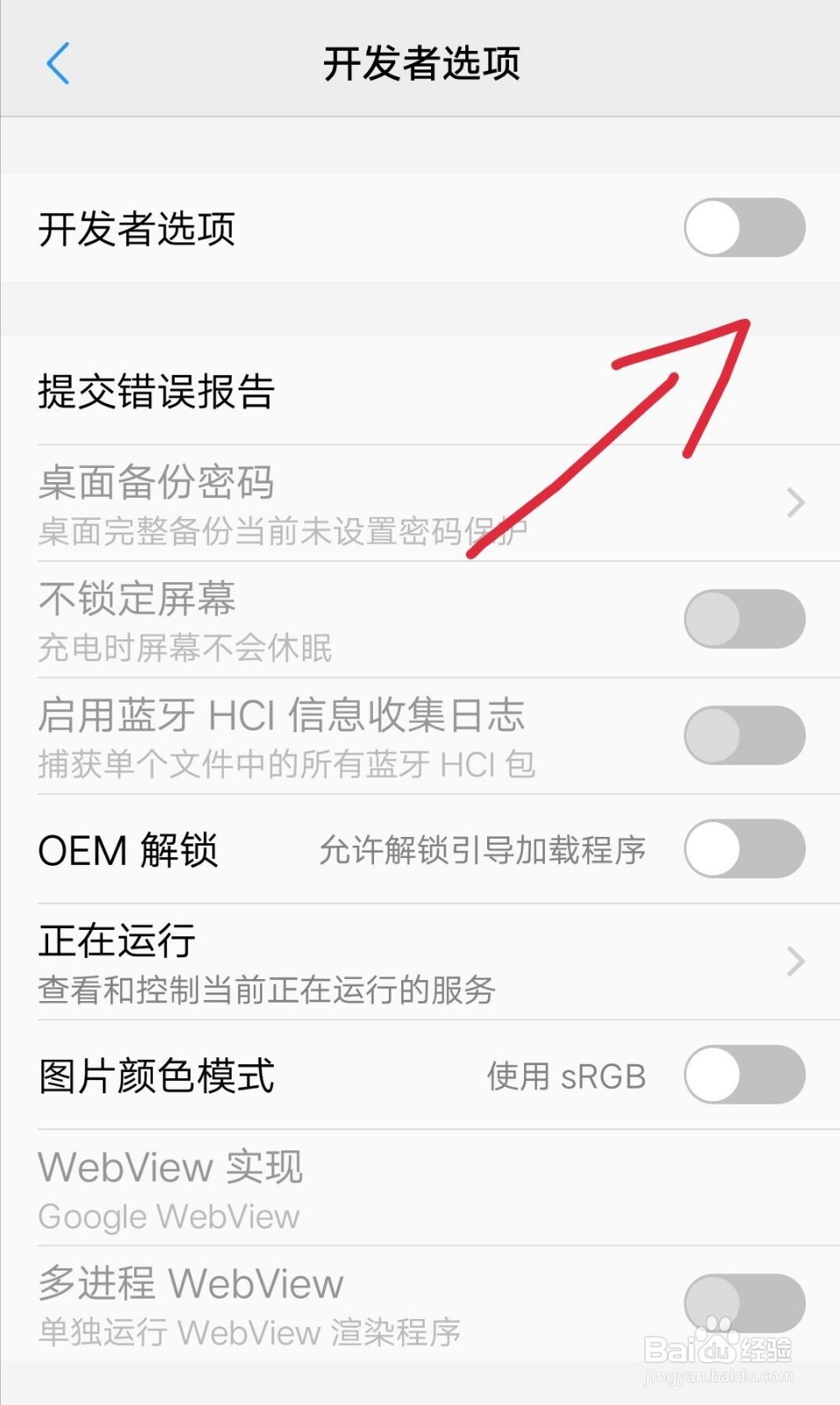The image size is (840, 1405).
Task: Toggle 不锁定屏幕 to keep screen awake
Action: pos(743,618)
